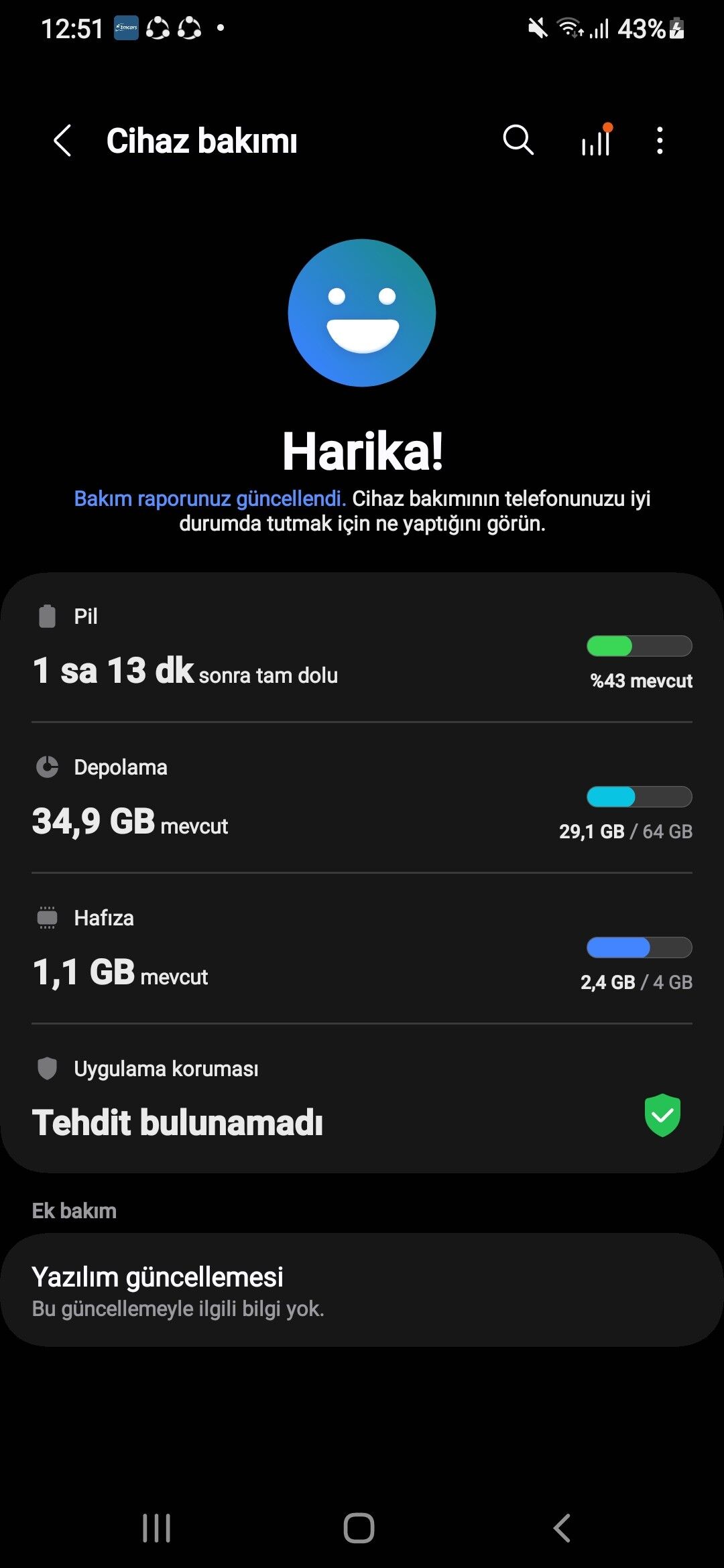Open recent apps from navigation bar

pos(157,1528)
